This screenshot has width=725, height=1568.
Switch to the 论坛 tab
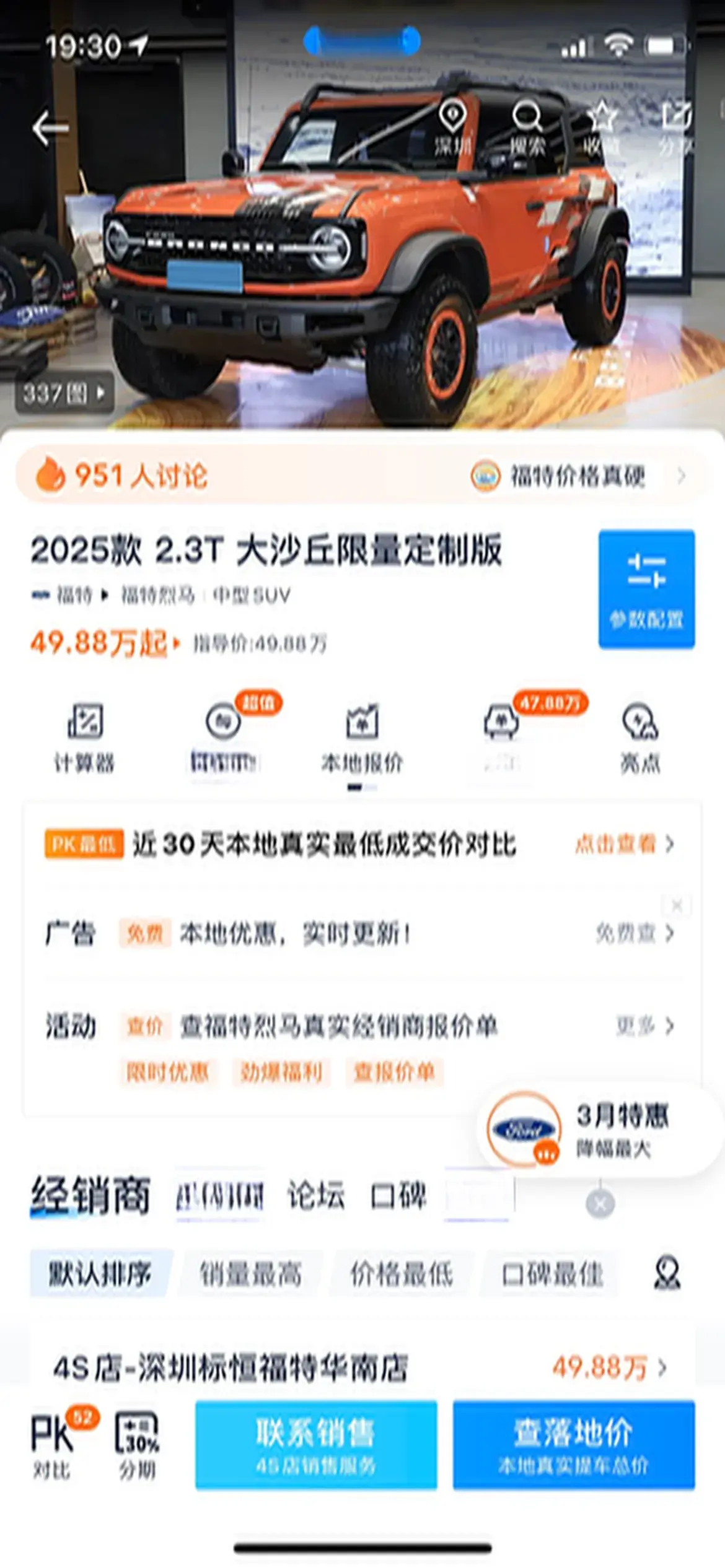pos(316,1195)
